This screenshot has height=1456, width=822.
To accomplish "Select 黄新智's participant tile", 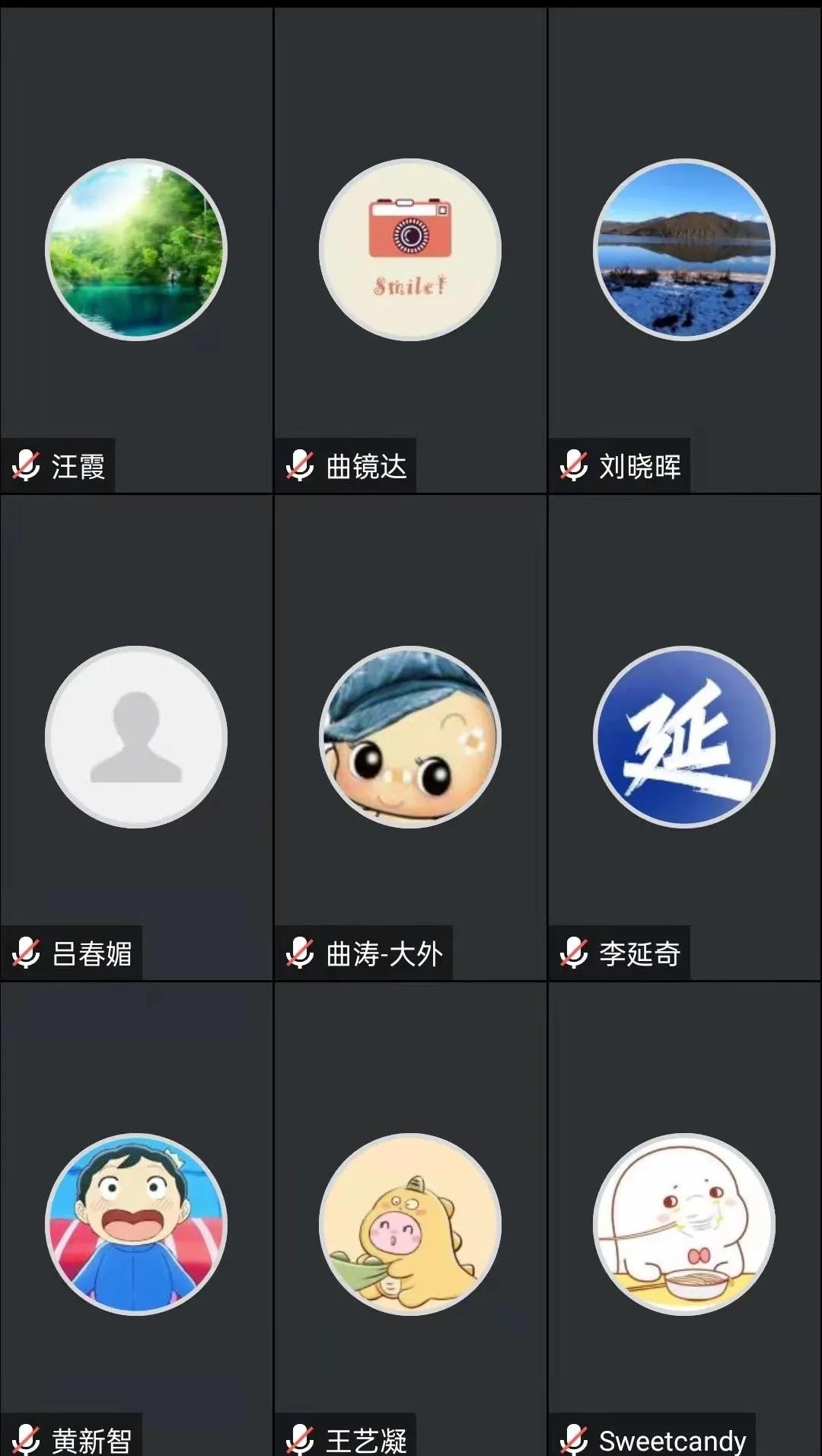I will (x=136, y=1224).
